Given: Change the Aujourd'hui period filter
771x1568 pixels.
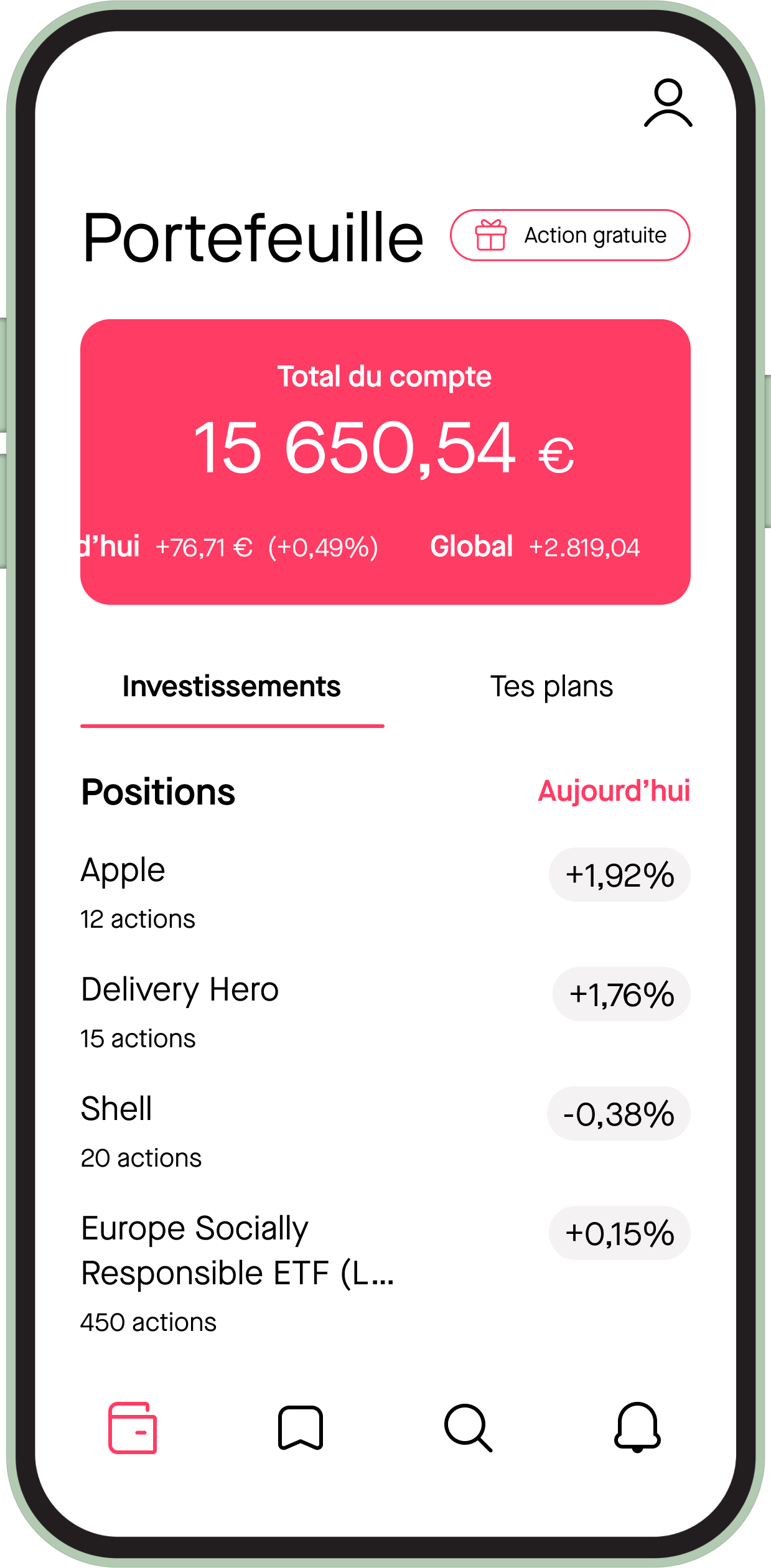Looking at the screenshot, I should 614,791.
